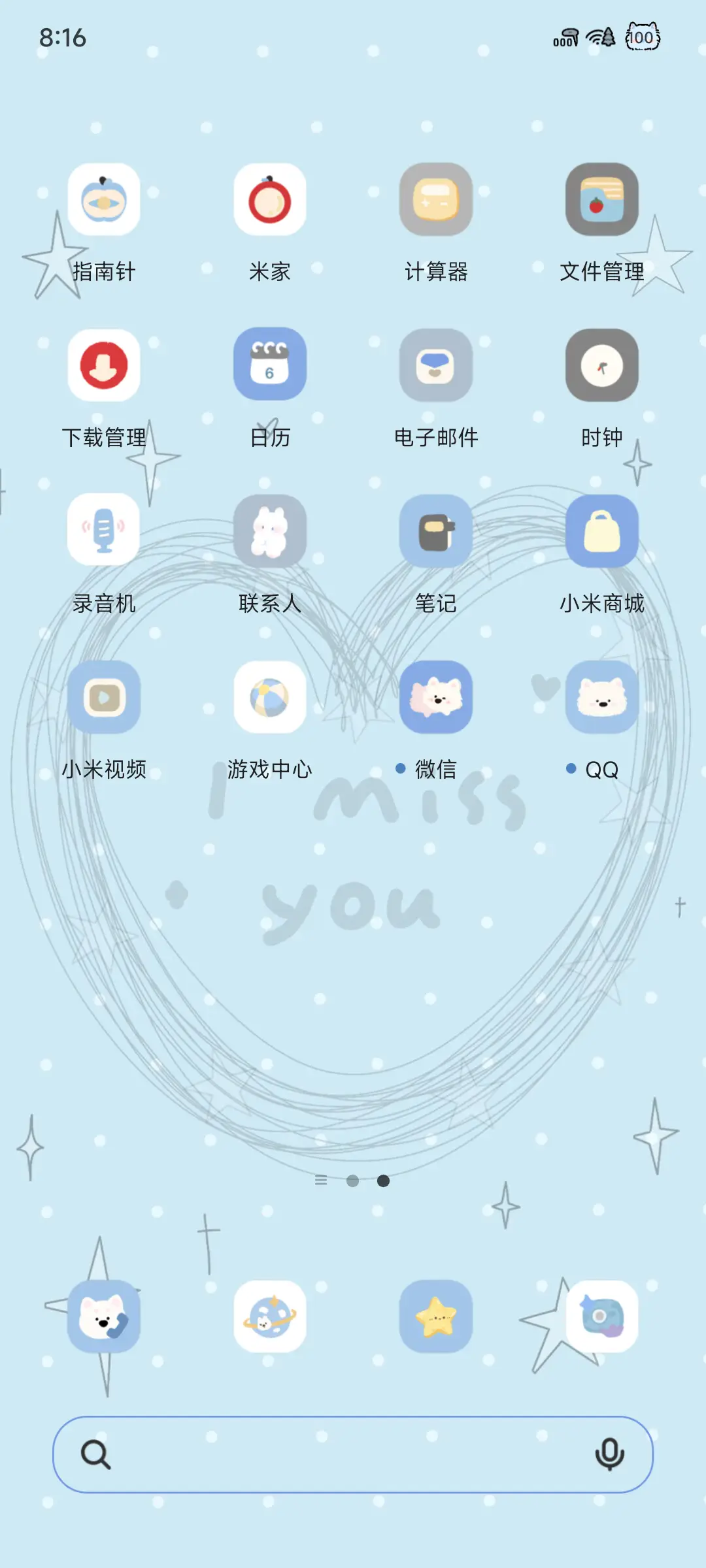Viewport: 706px width, 1568px height.
Task: Open the 文件管理 file manager
Action: (601, 200)
